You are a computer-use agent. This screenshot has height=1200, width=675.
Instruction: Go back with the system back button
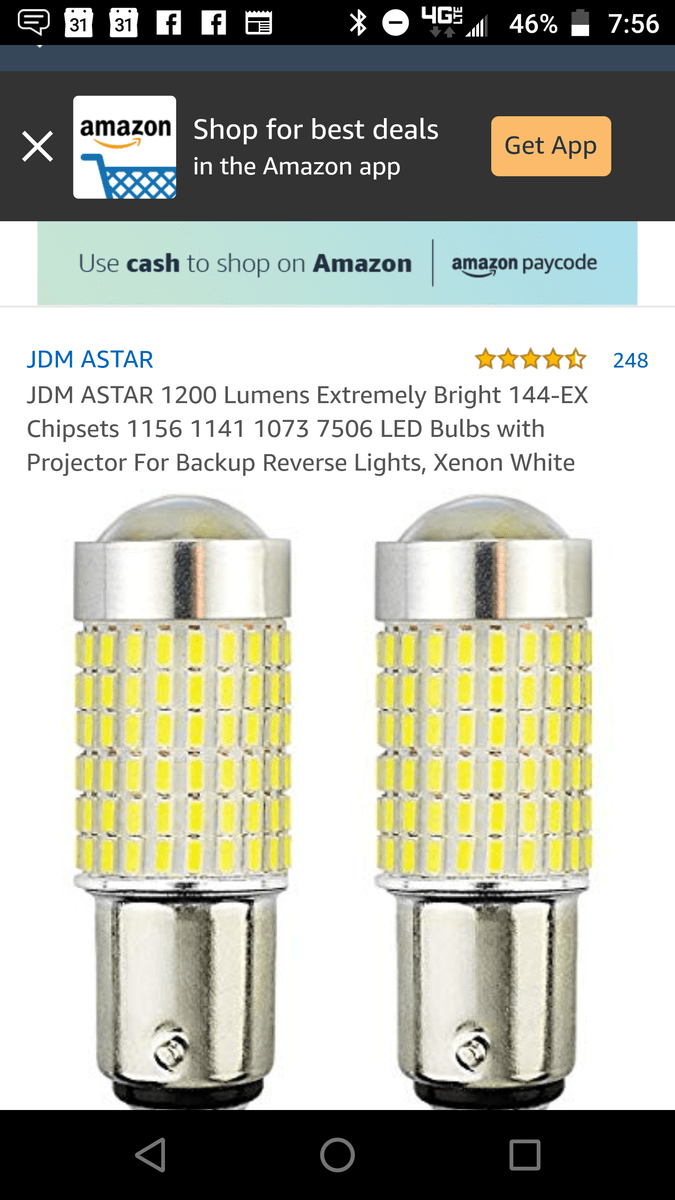(x=150, y=1155)
